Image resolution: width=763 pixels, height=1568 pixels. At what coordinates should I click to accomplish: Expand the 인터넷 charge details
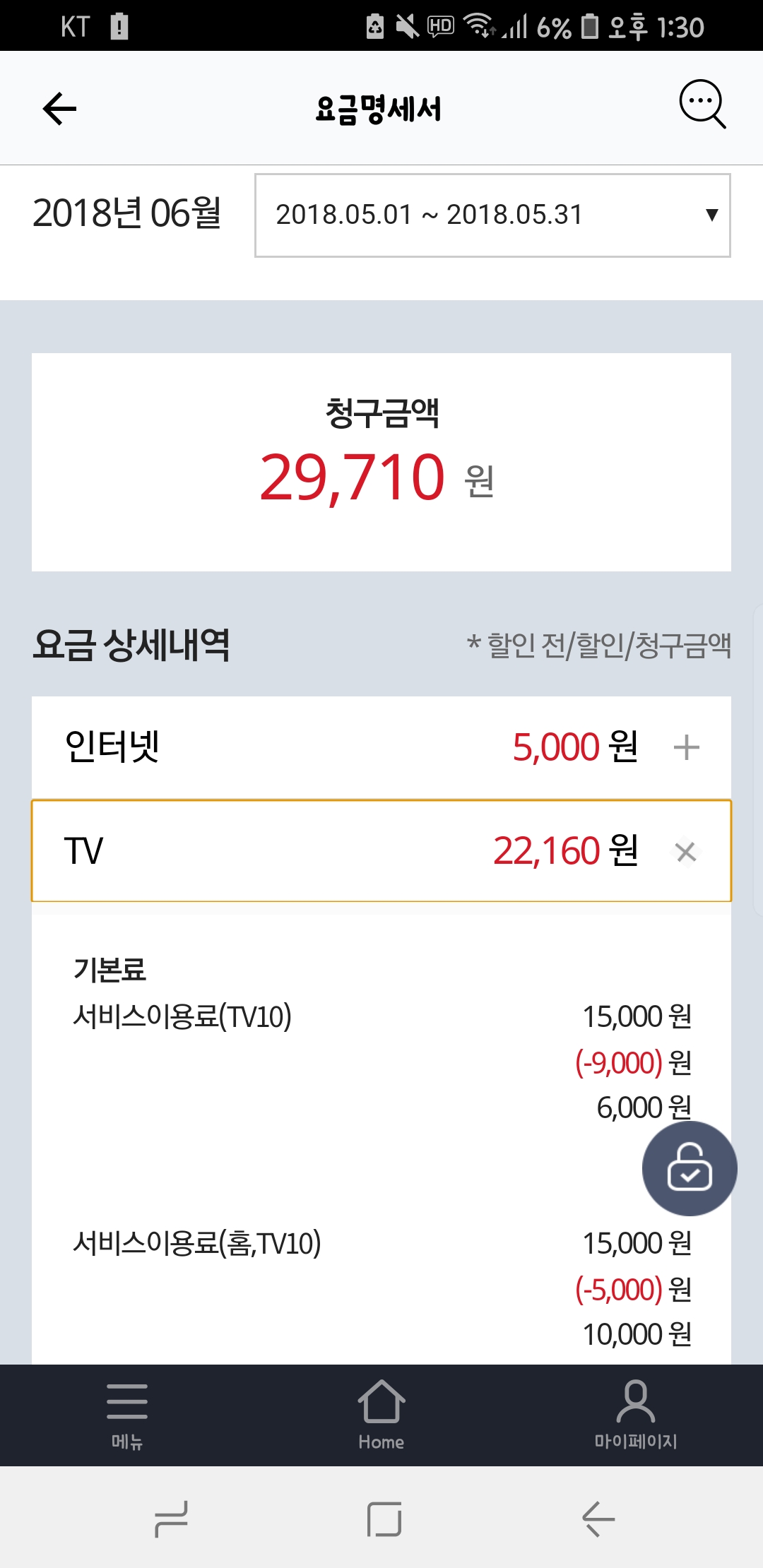click(x=686, y=747)
